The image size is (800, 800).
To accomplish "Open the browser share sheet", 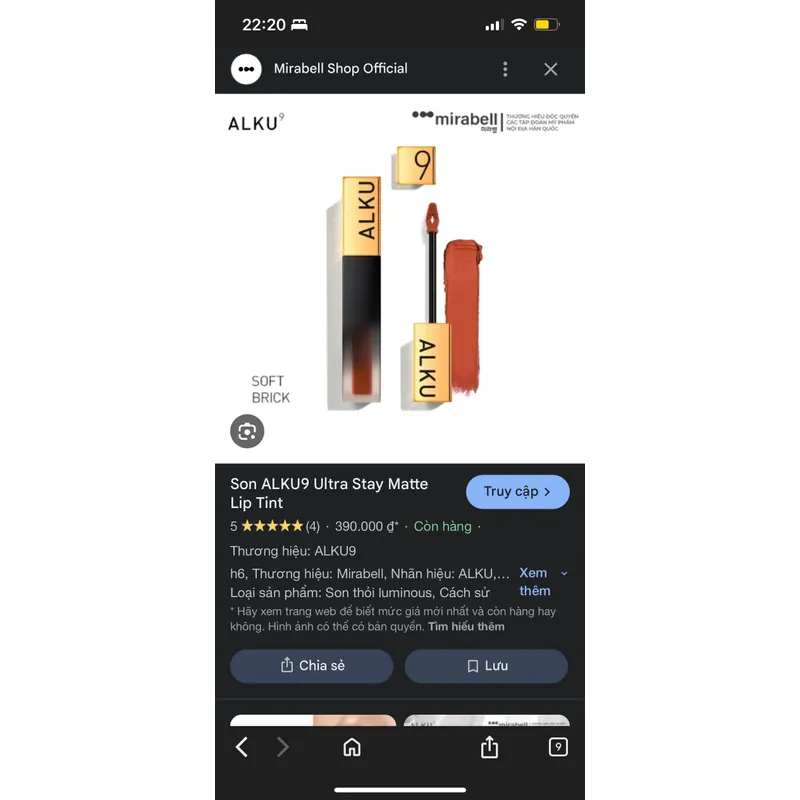I will (489, 747).
